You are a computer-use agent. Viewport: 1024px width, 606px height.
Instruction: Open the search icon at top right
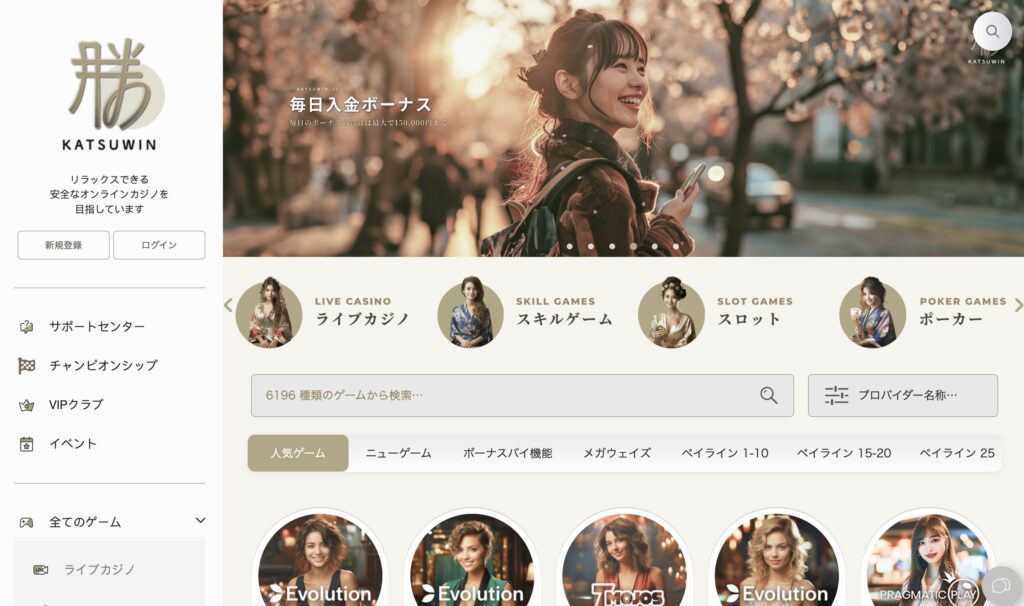pyautogui.click(x=992, y=32)
